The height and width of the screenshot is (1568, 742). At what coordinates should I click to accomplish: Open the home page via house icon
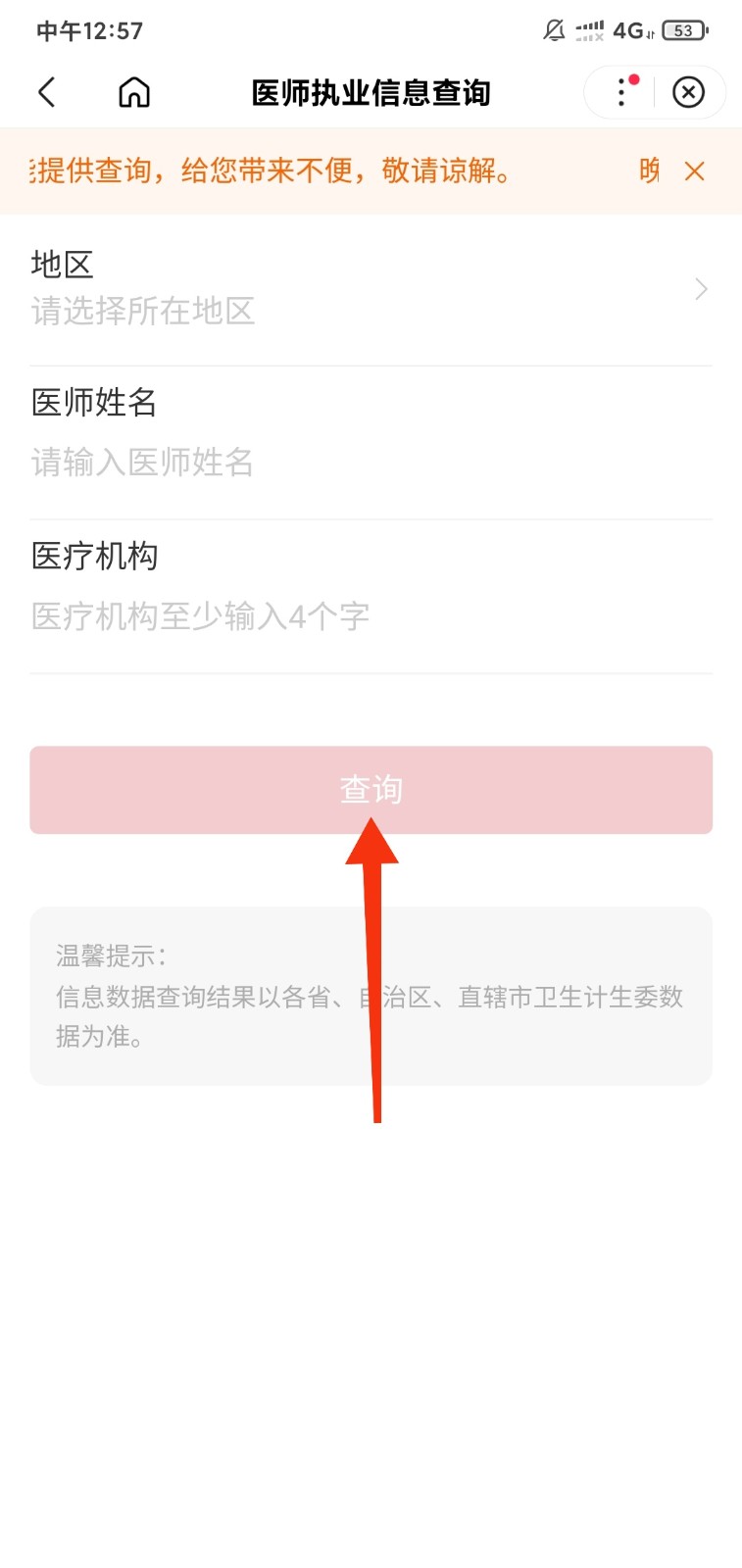pyautogui.click(x=134, y=91)
